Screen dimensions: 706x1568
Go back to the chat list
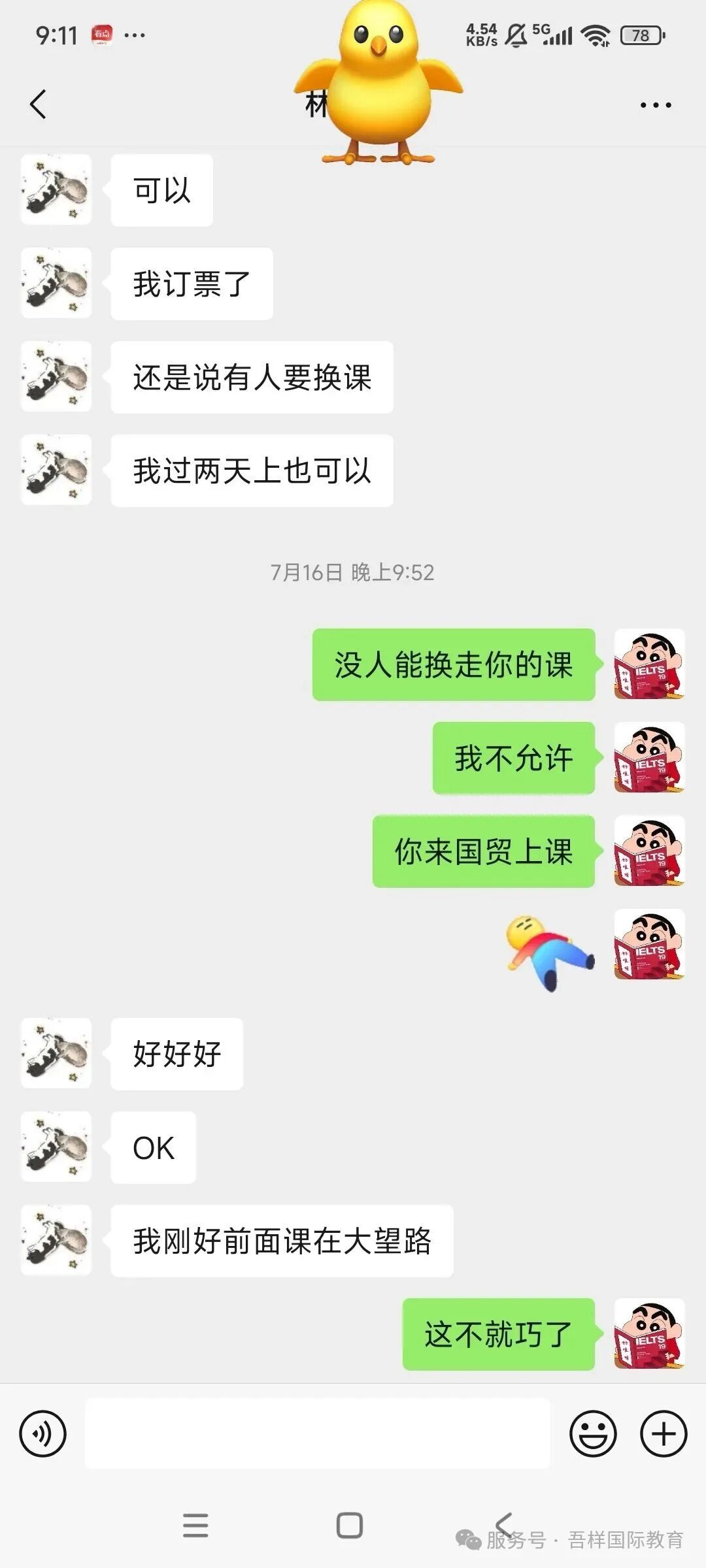coord(39,105)
